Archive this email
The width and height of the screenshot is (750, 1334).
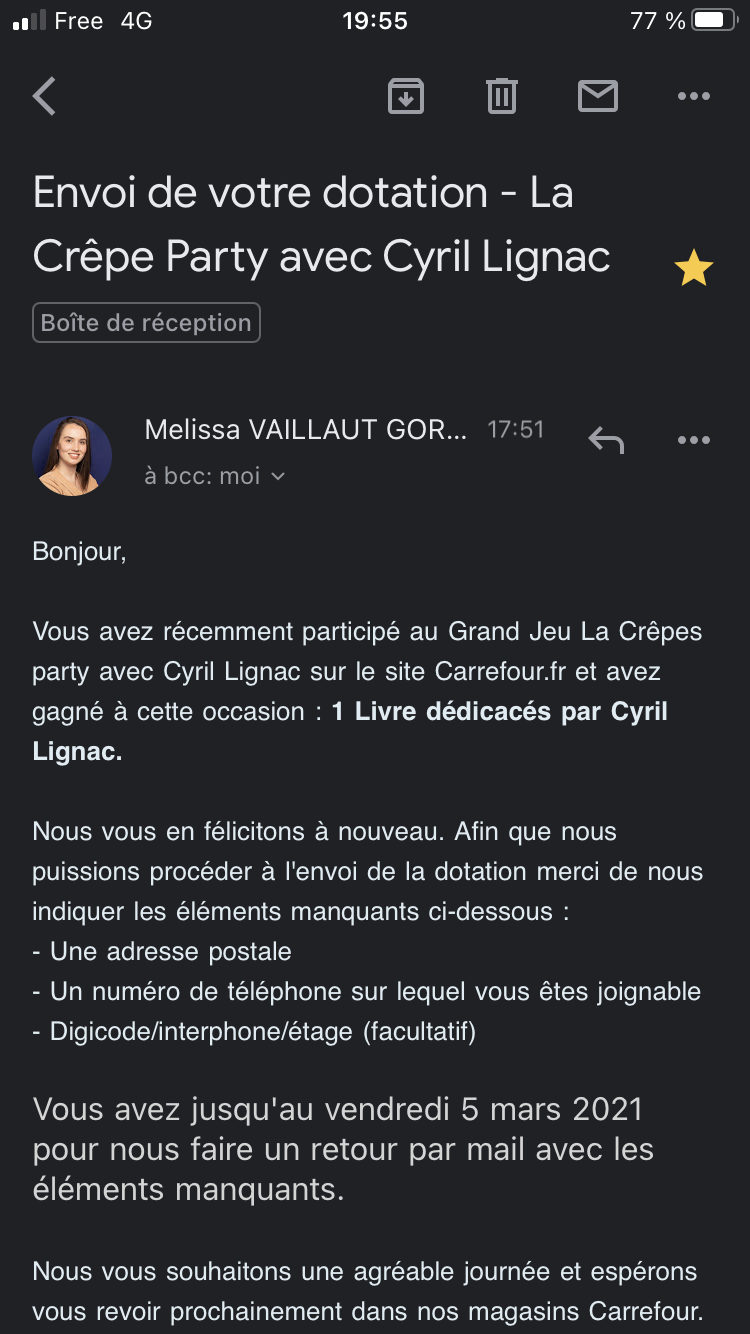405,96
